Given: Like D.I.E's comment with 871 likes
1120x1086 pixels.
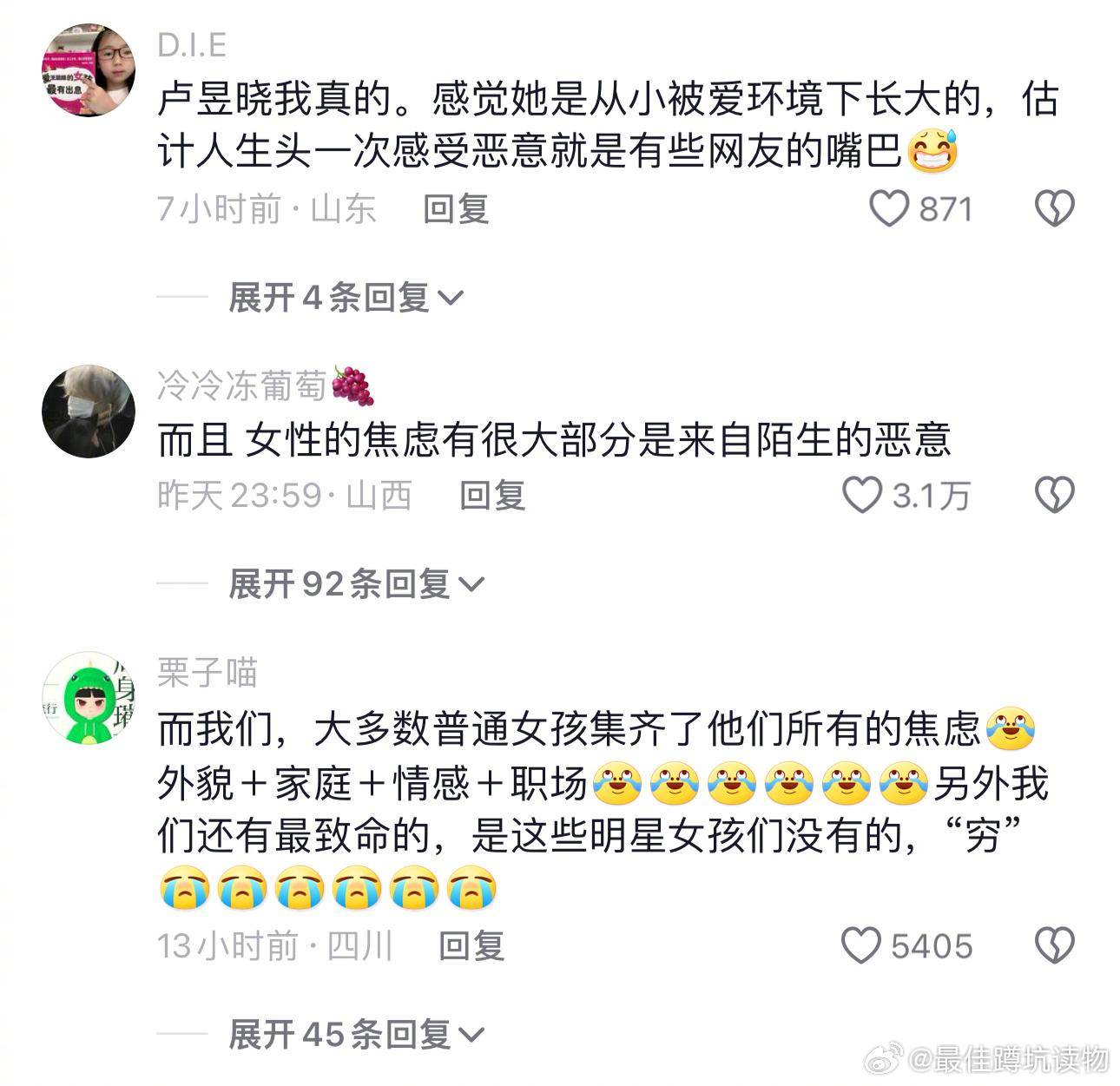Looking at the screenshot, I should (x=889, y=209).
